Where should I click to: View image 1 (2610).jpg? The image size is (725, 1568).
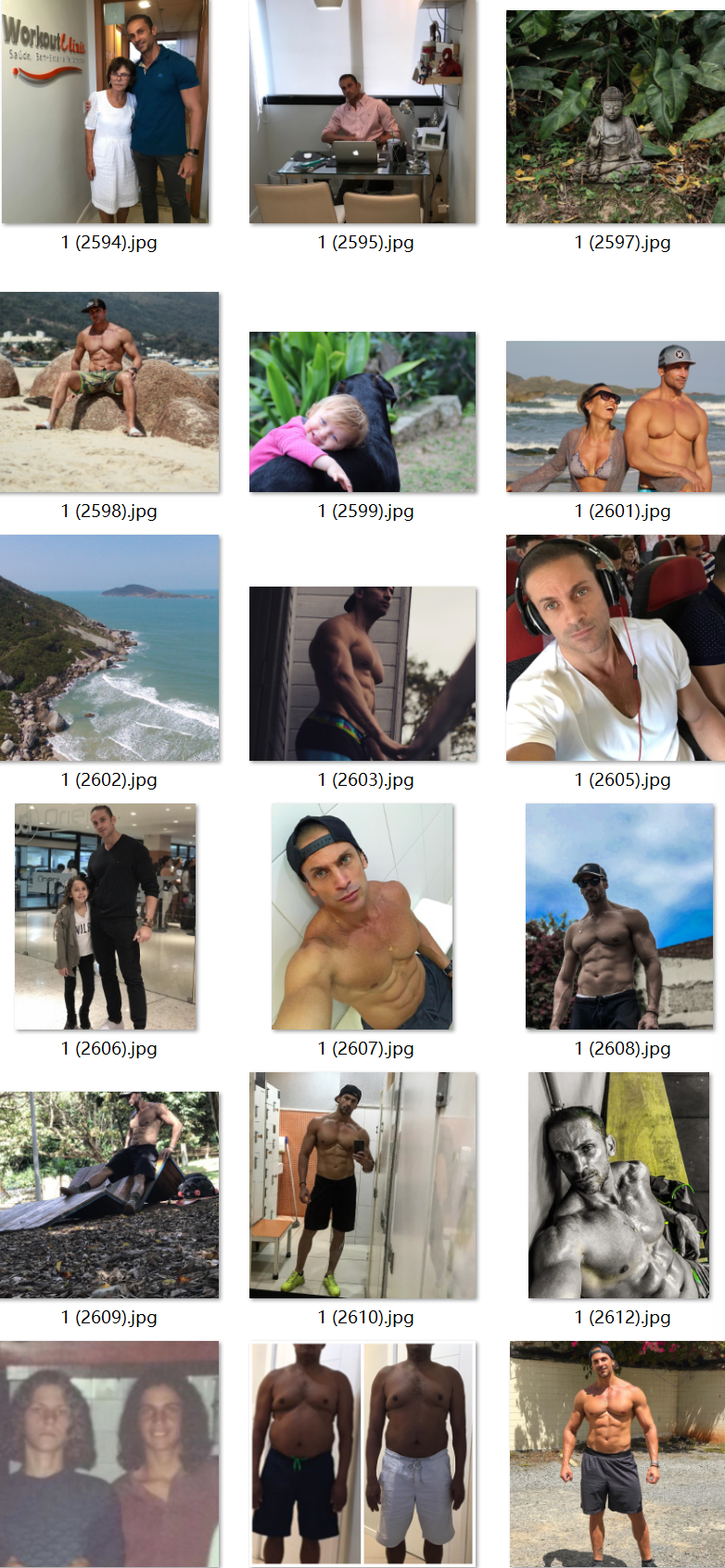[x=362, y=1185]
